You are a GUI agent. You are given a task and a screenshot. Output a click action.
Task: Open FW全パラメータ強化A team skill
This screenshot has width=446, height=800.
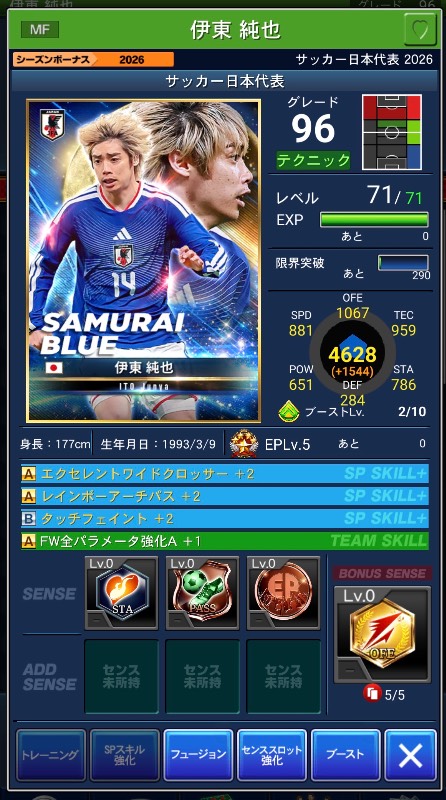pyautogui.click(x=225, y=541)
